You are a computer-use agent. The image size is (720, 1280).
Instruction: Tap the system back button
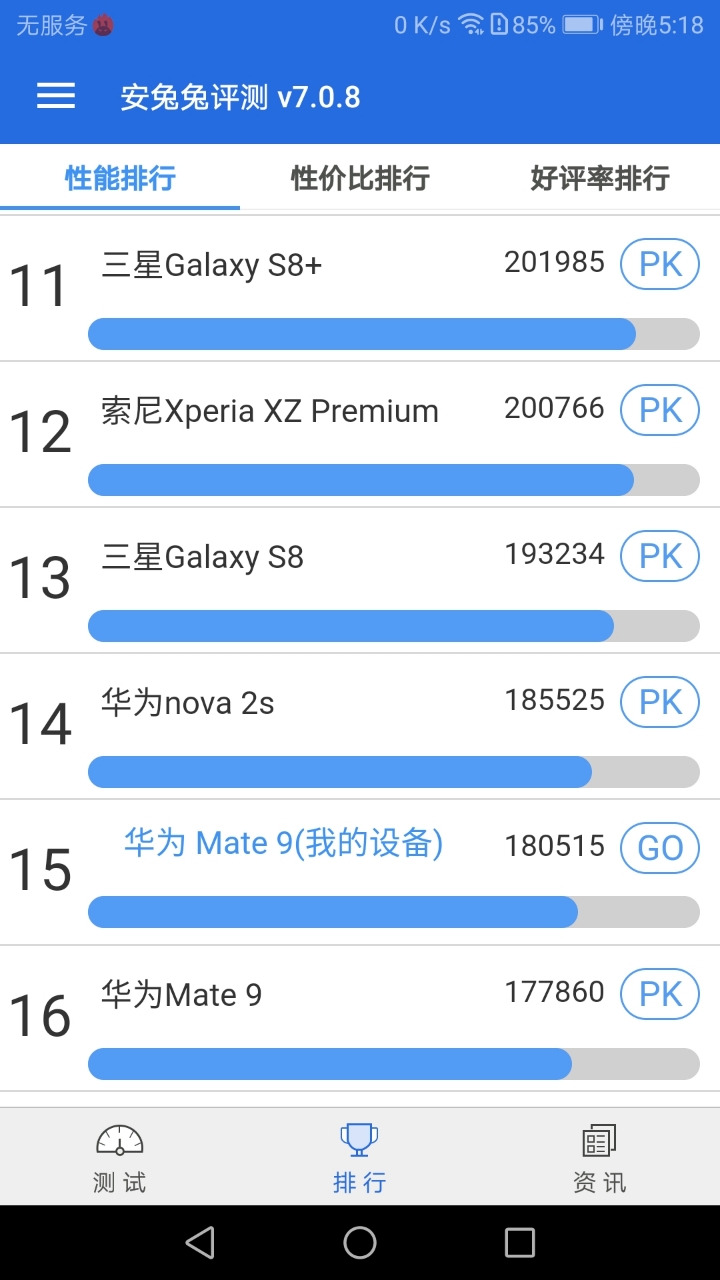pyautogui.click(x=200, y=1243)
